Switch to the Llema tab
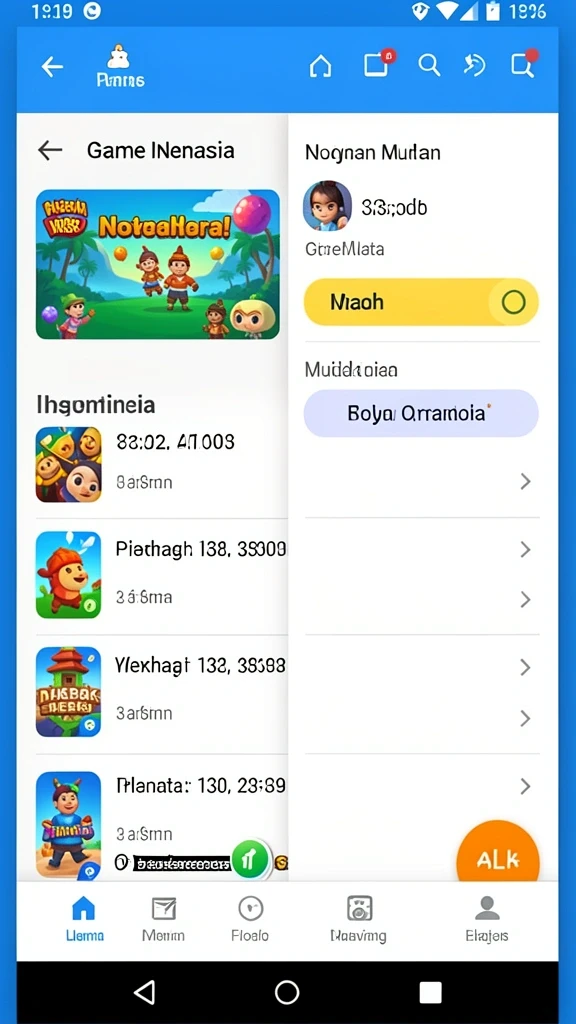 [x=84, y=920]
